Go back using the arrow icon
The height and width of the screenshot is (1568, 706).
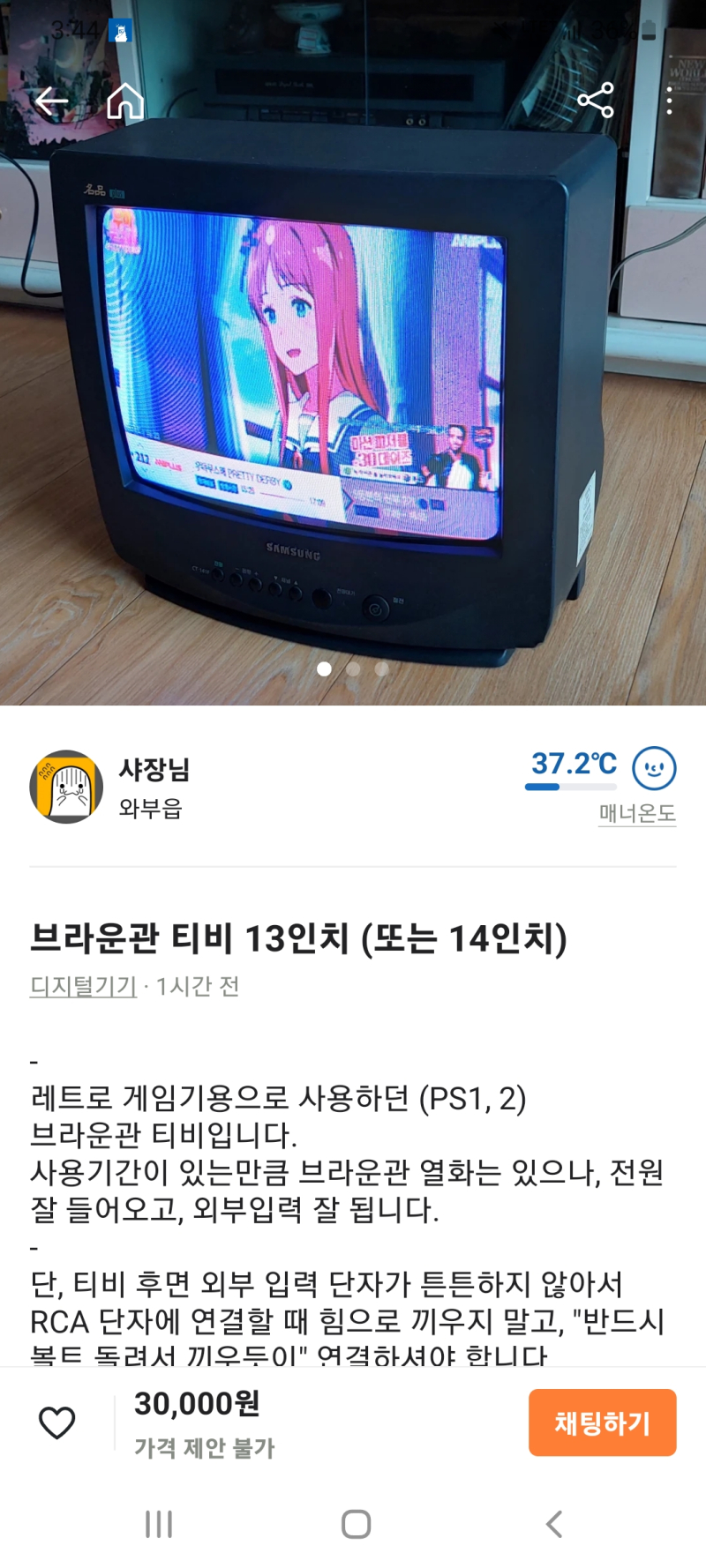pos(51,101)
